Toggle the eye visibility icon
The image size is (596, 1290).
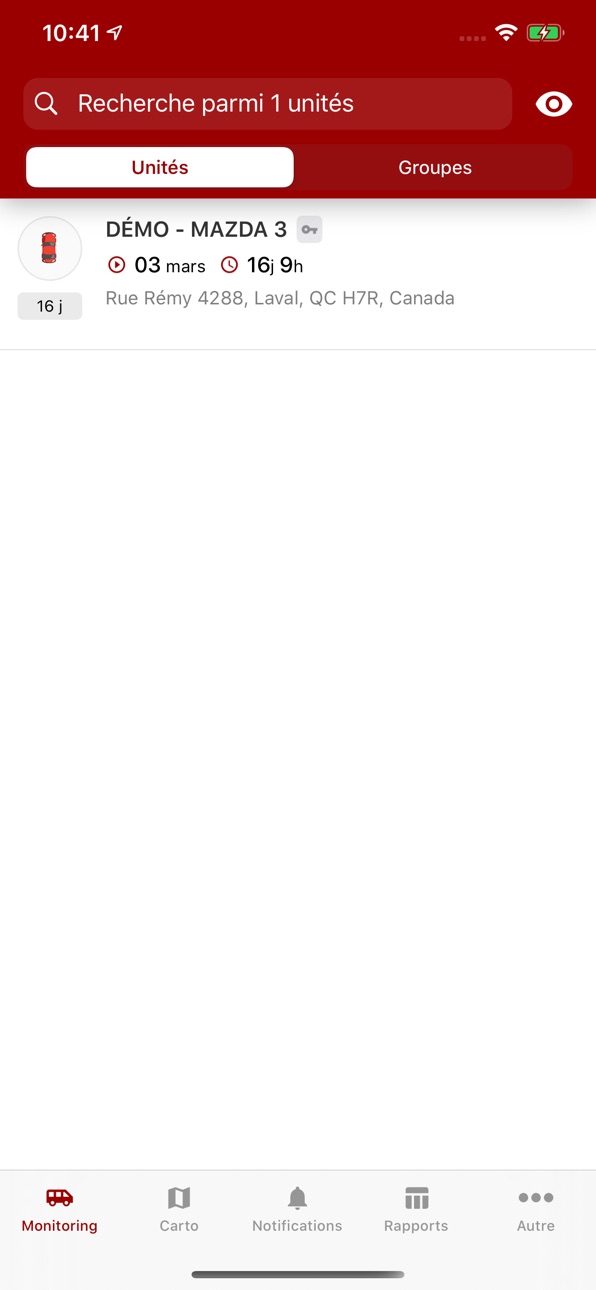point(554,104)
